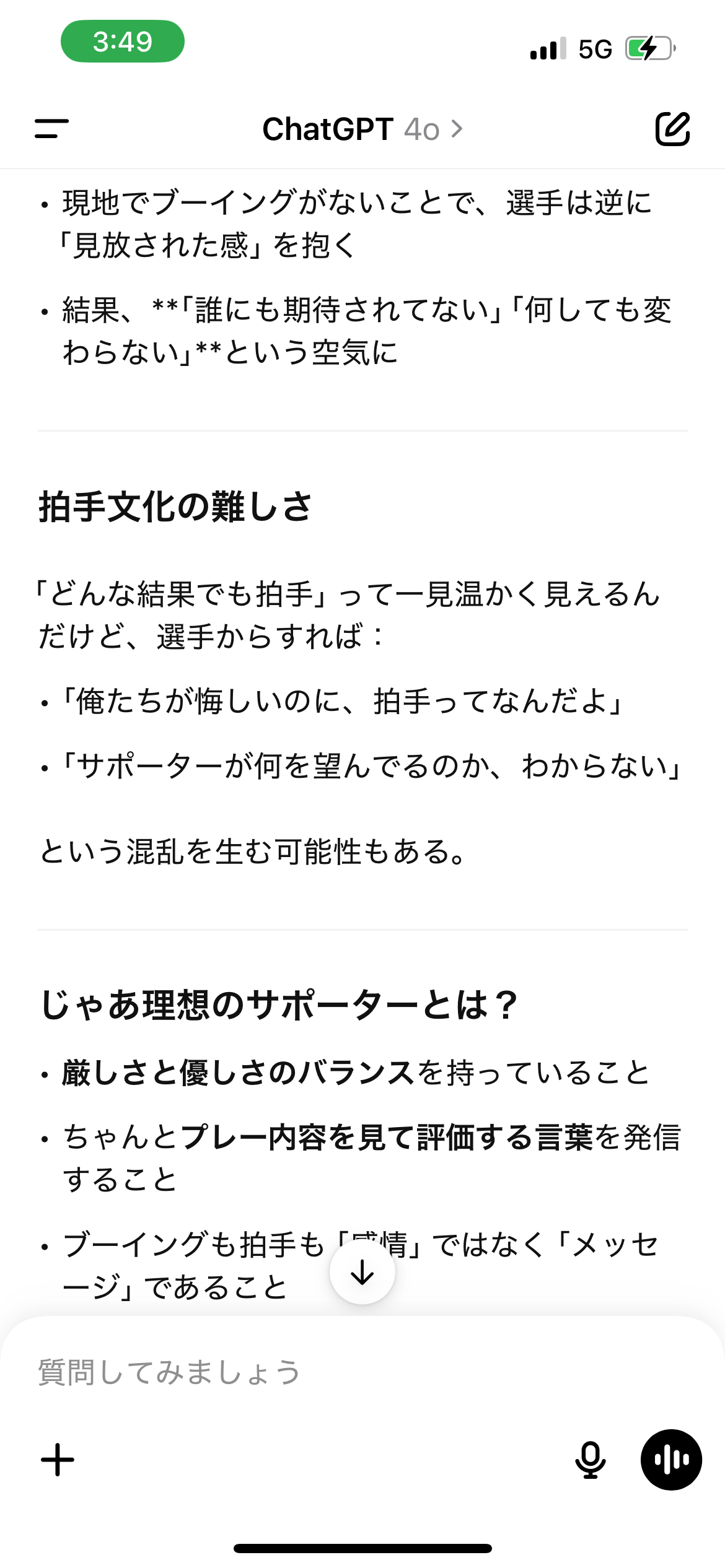Start dictation with the microphone icon

591,1460
